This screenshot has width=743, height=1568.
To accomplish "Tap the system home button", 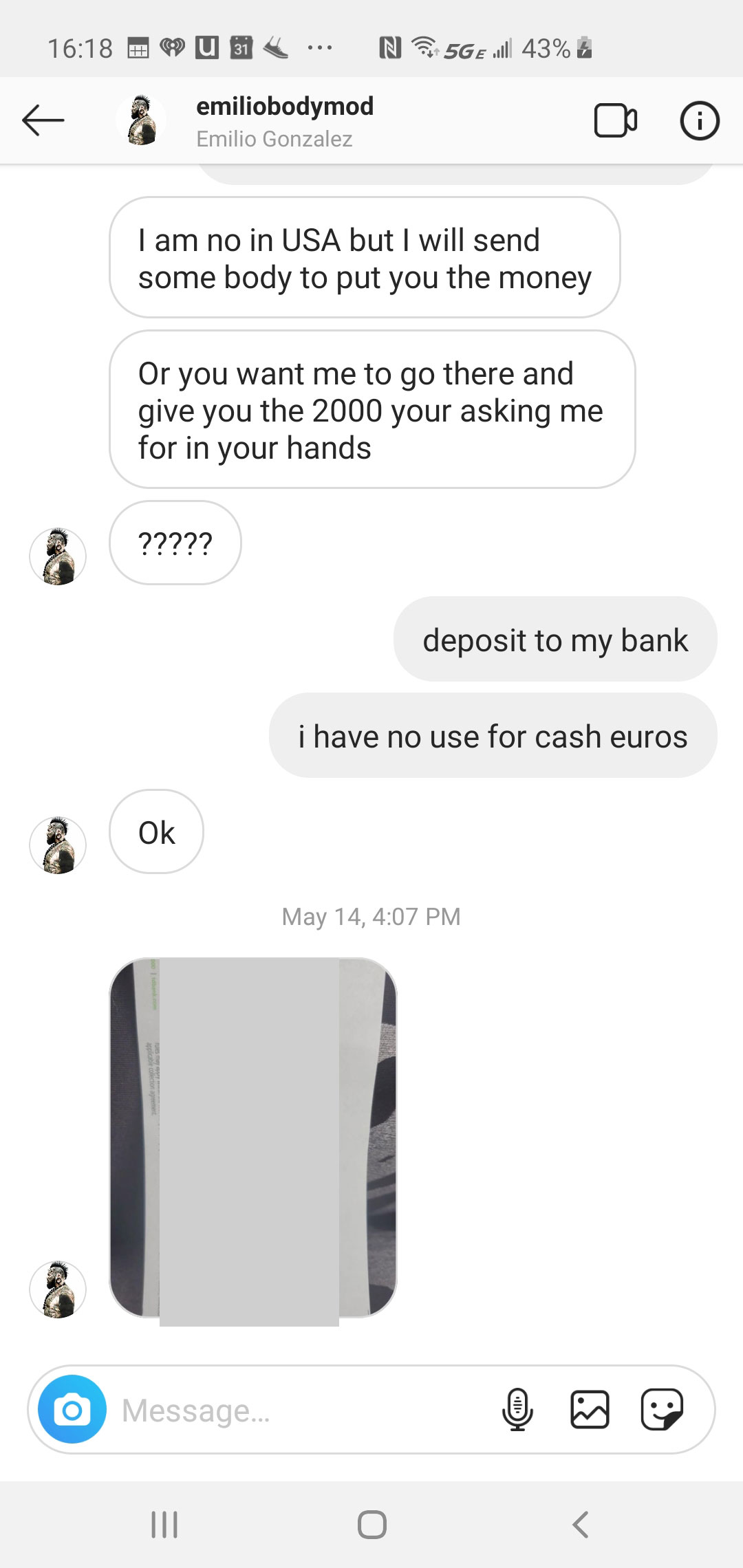I will click(x=371, y=1525).
